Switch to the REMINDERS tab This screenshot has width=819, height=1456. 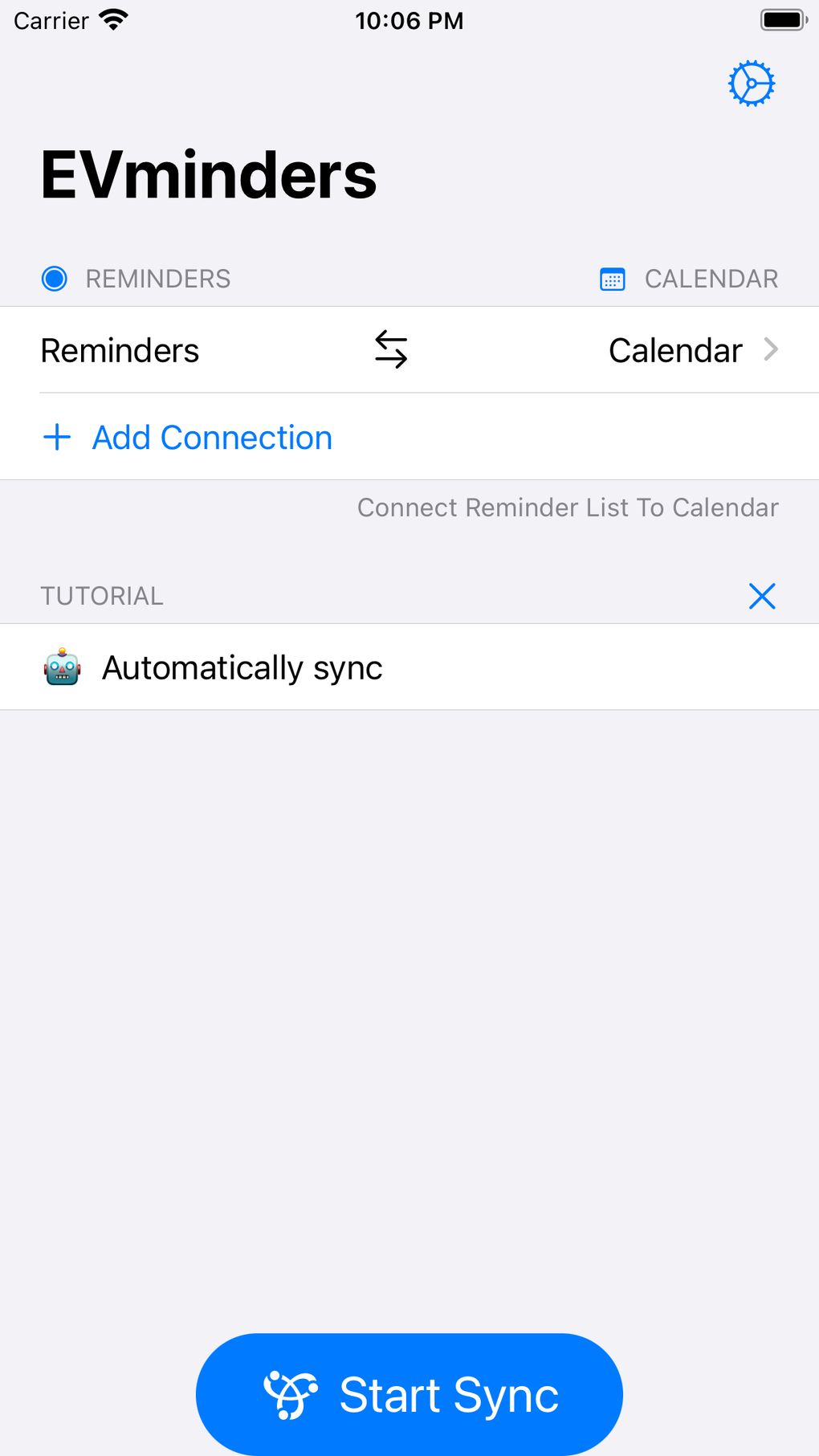(x=158, y=279)
